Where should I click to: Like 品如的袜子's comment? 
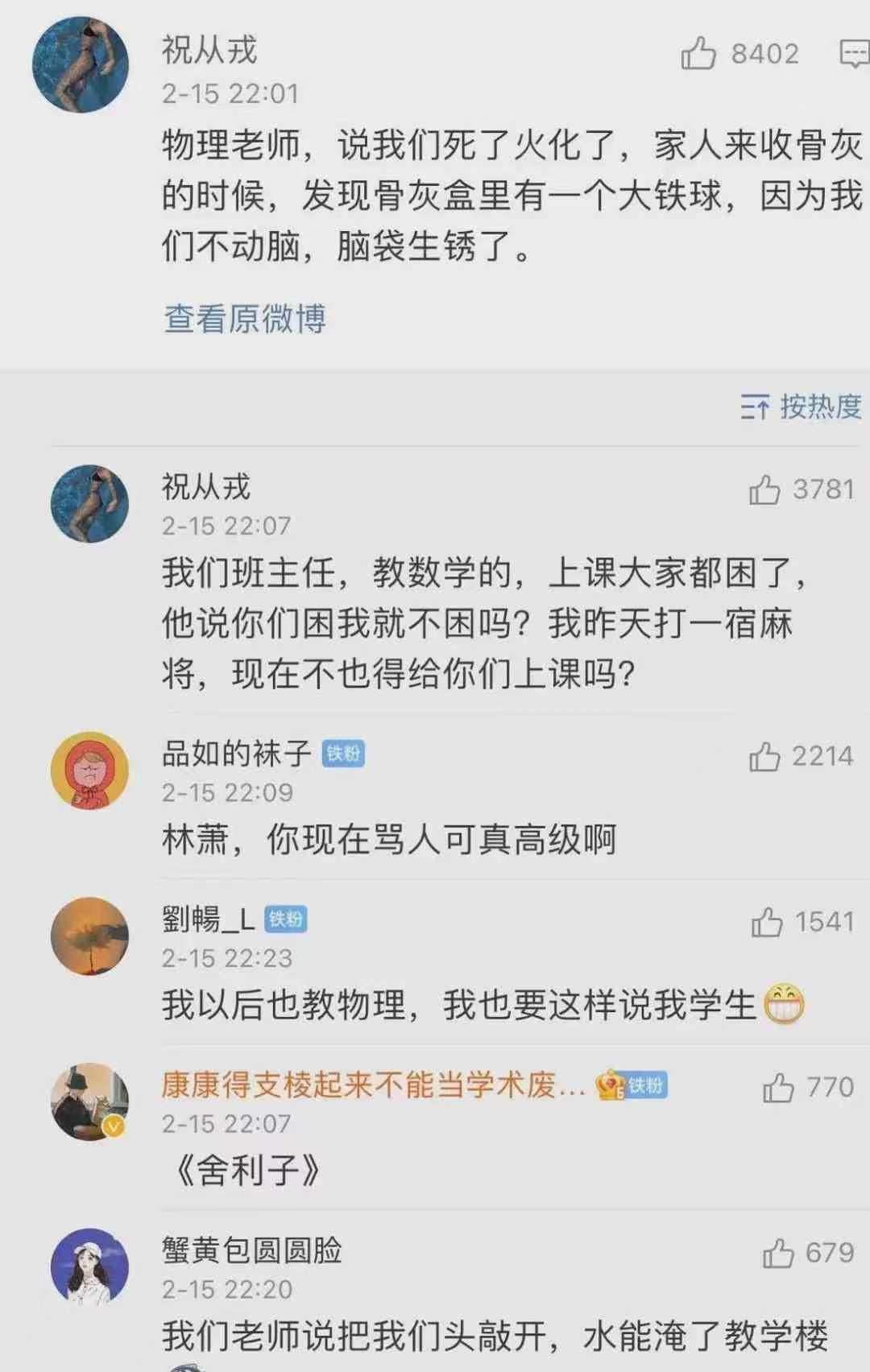(764, 757)
